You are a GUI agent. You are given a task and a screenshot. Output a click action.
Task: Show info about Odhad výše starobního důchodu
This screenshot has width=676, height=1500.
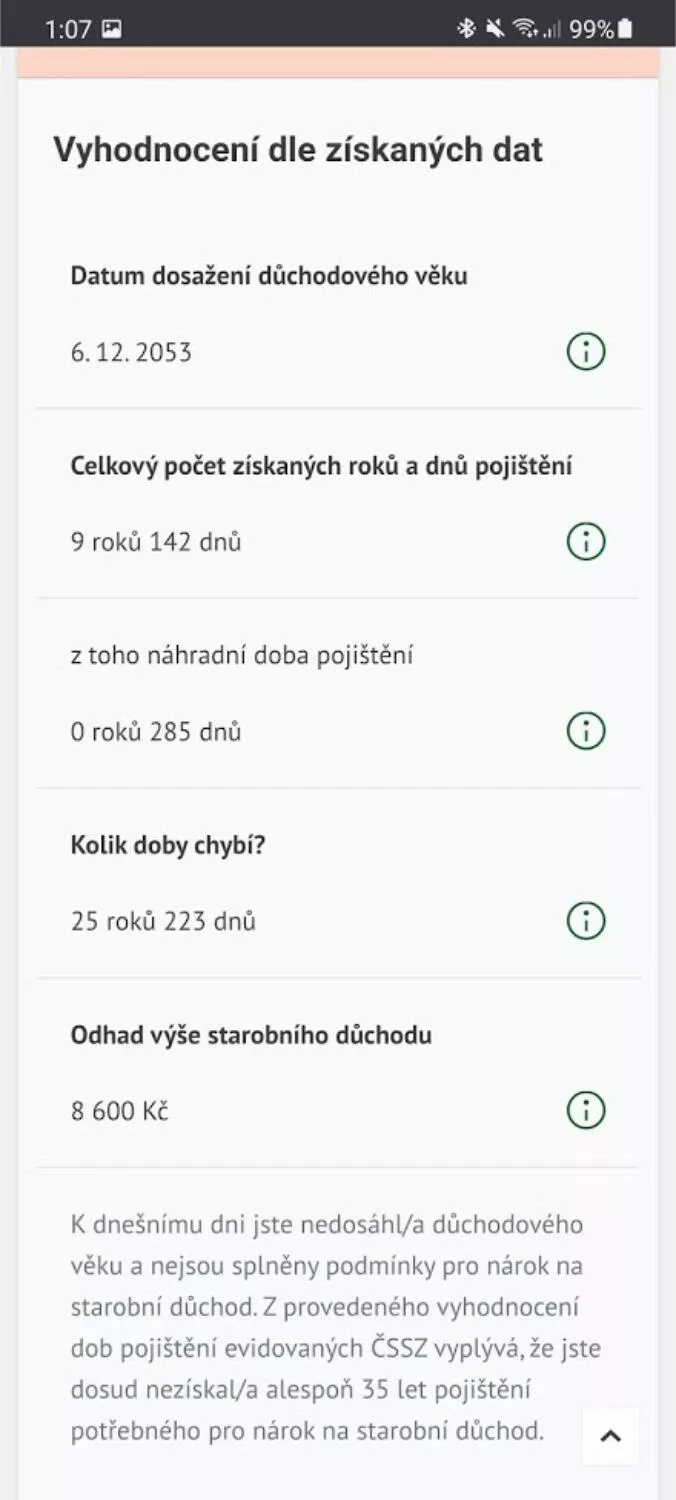tap(586, 1110)
